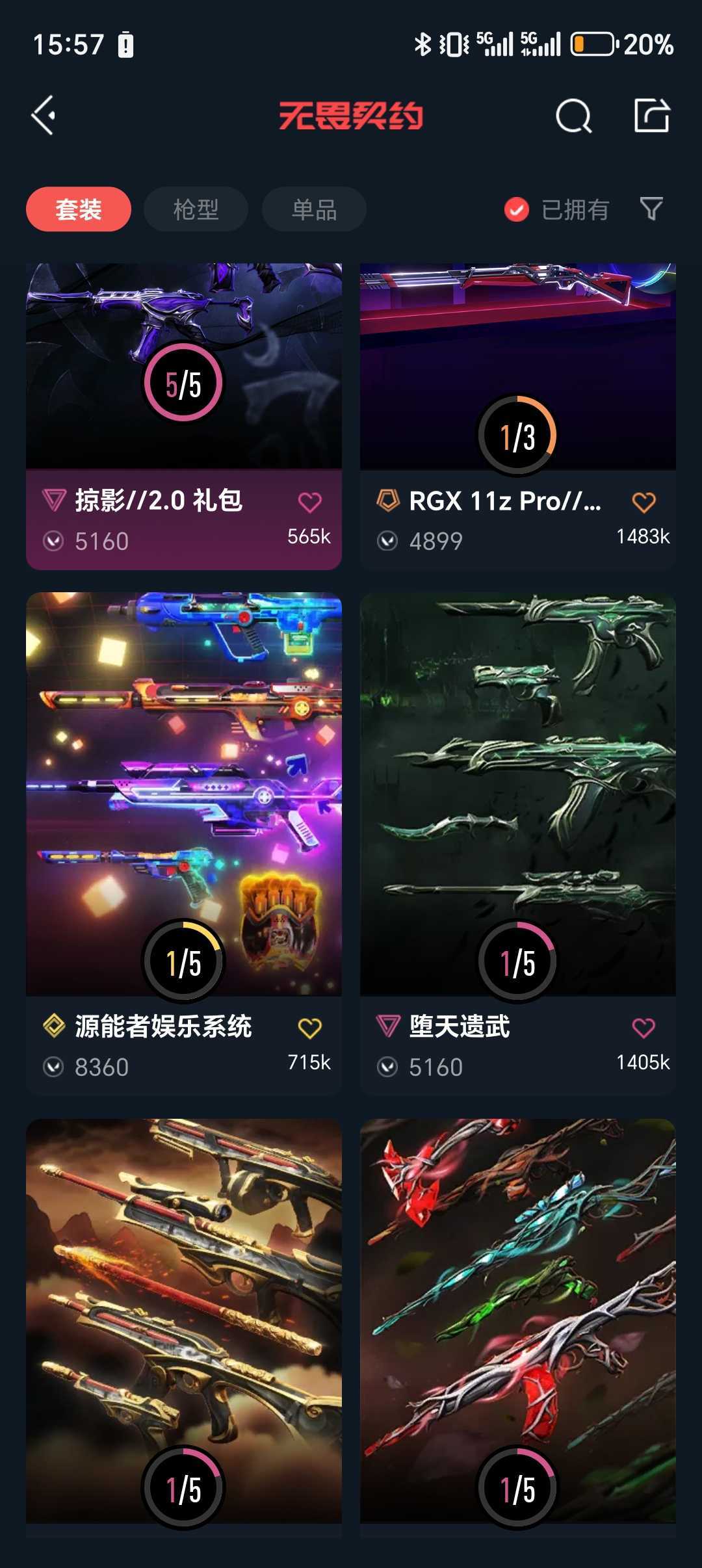This screenshot has height=1568, width=702.
Task: Select the 套装 tab
Action: [78, 209]
